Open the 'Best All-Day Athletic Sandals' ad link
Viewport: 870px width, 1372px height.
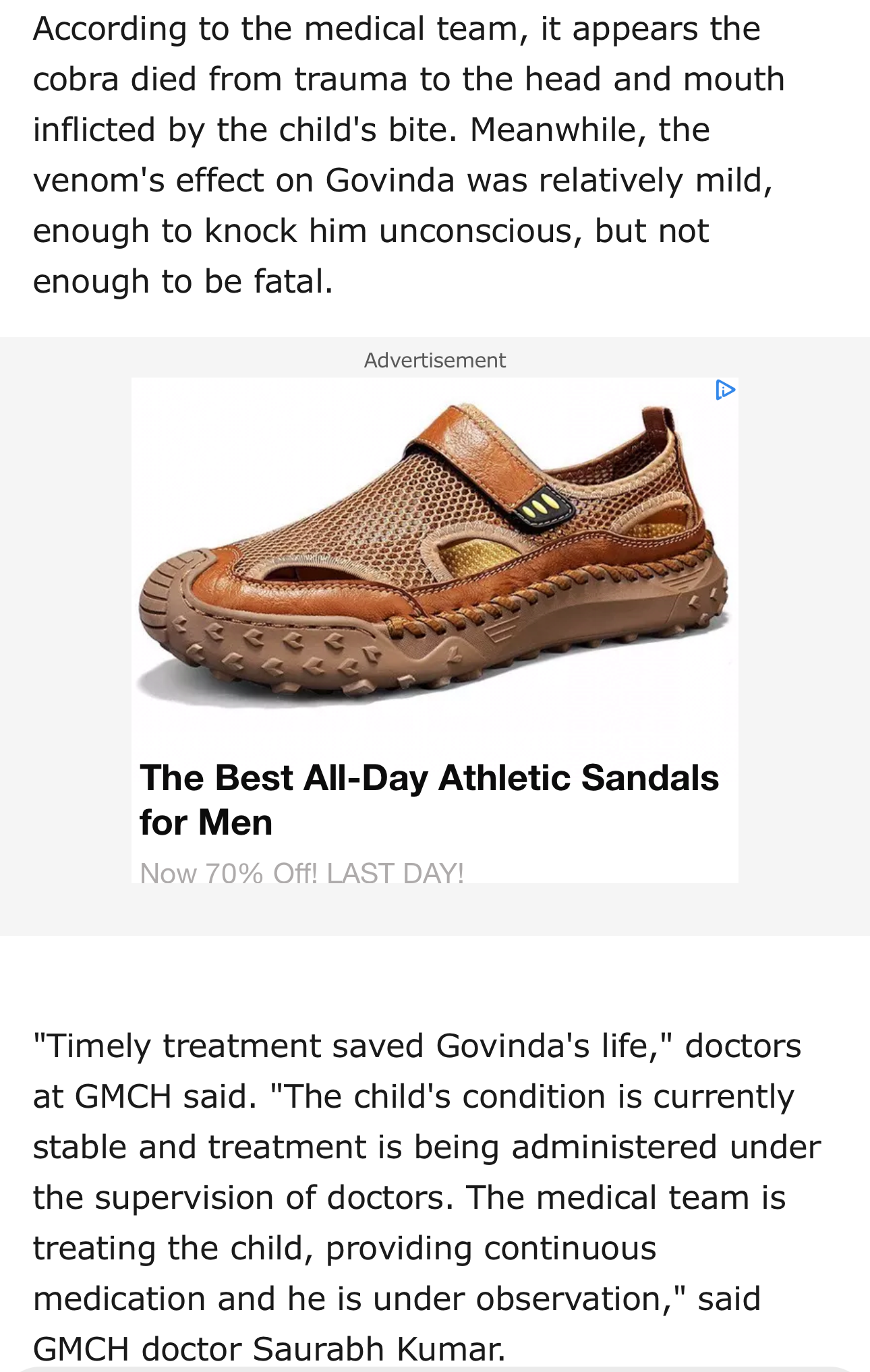point(429,800)
